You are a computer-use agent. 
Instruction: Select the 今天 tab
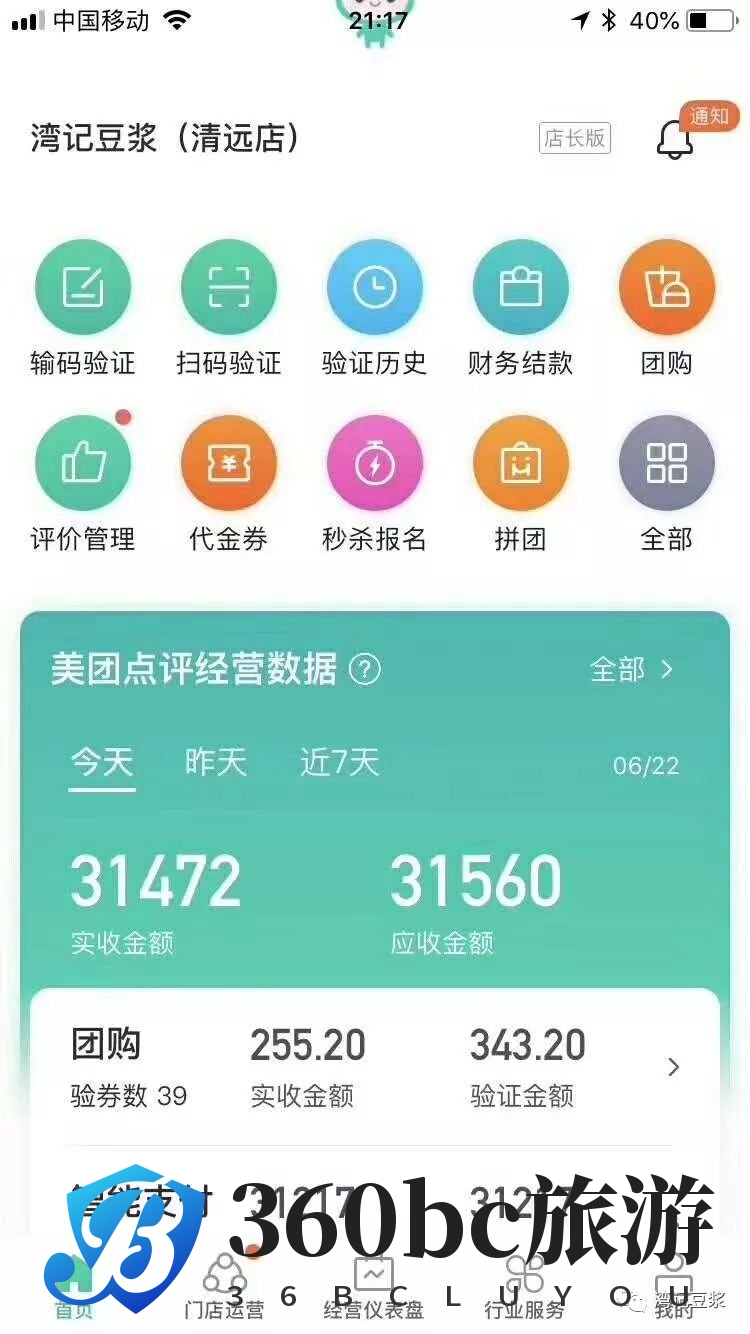[102, 763]
